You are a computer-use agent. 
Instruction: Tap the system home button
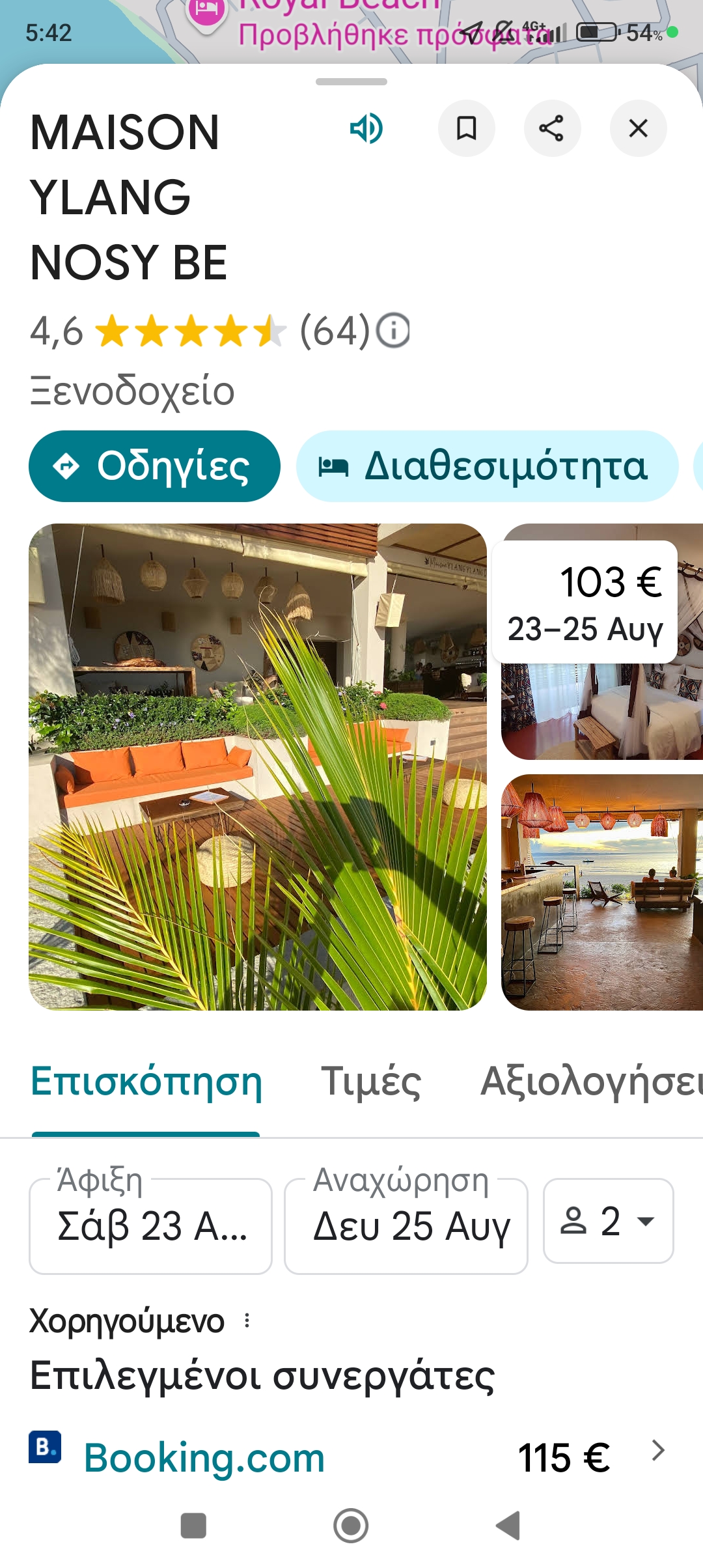coord(351,1525)
